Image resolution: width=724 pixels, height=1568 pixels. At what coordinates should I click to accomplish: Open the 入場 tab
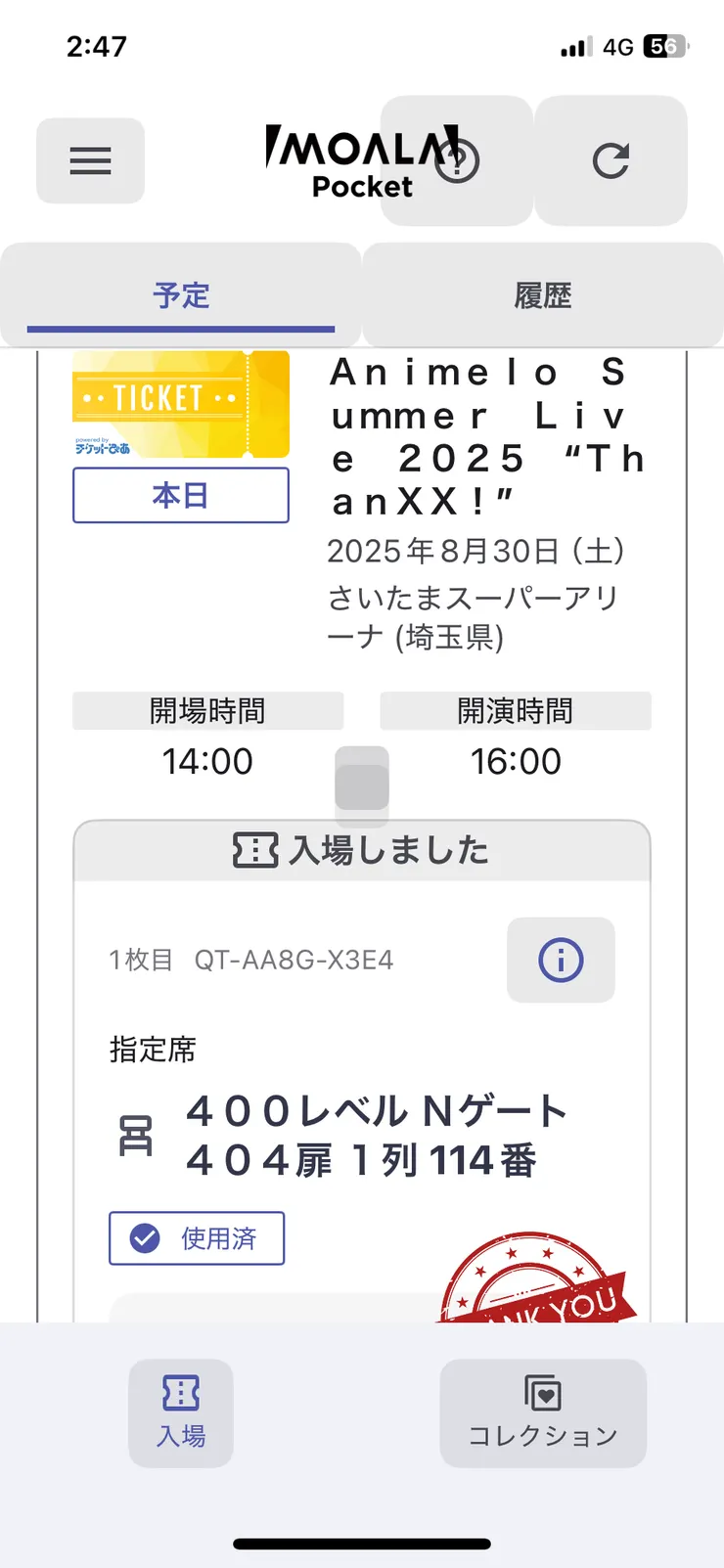pyautogui.click(x=181, y=1412)
